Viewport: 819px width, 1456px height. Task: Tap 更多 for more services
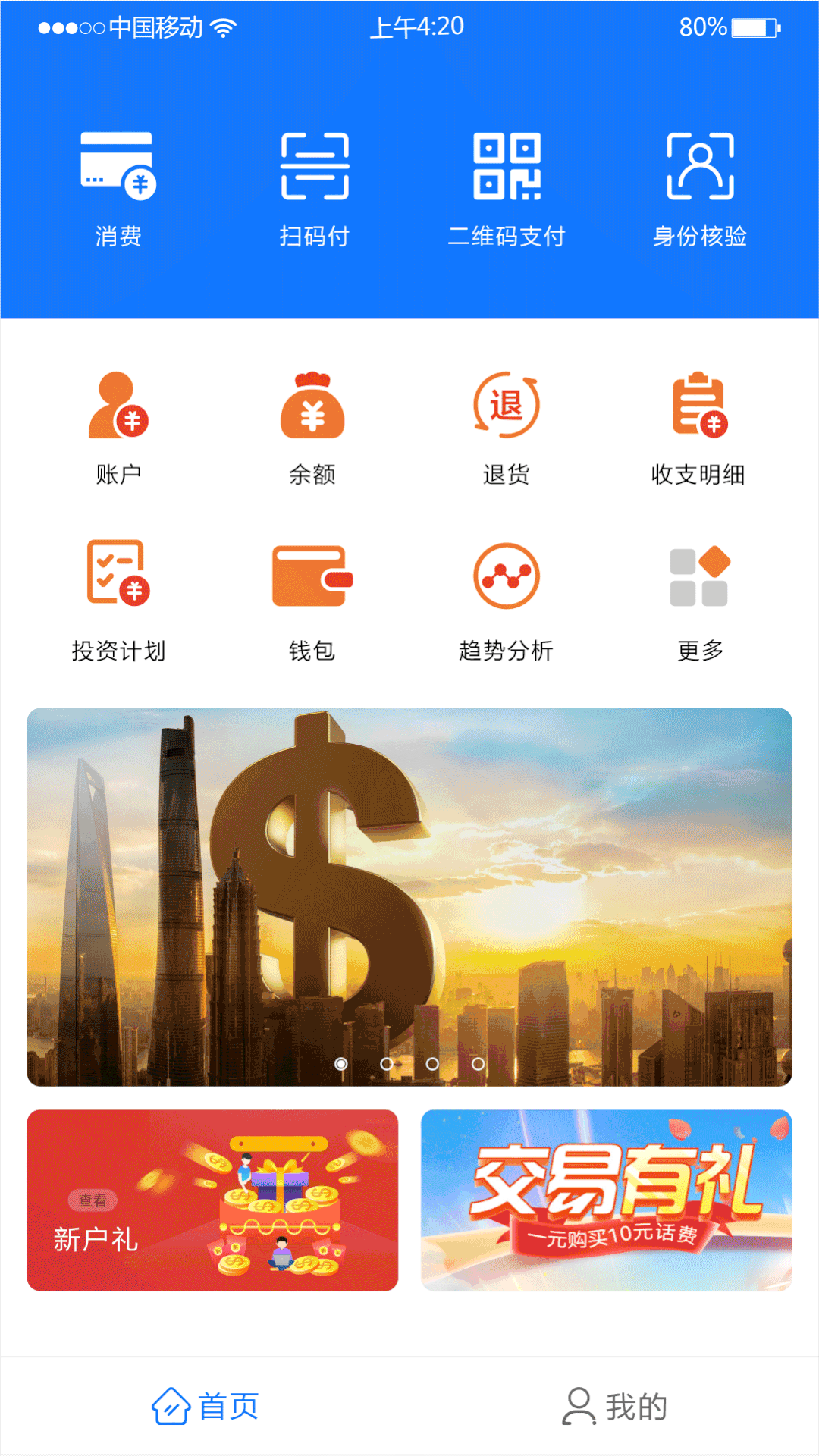pyautogui.click(x=699, y=599)
